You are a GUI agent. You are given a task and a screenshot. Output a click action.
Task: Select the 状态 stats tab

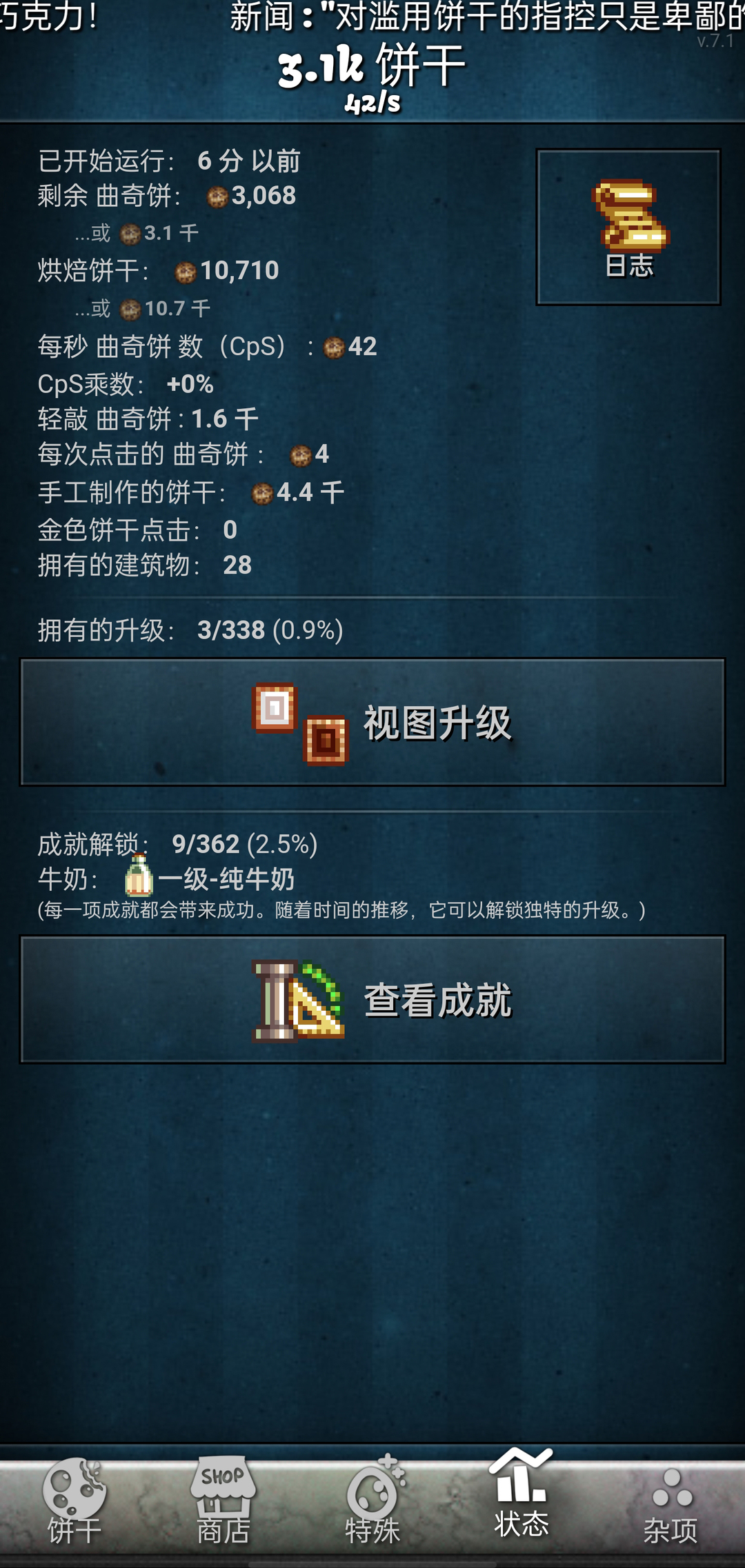pos(521,1496)
